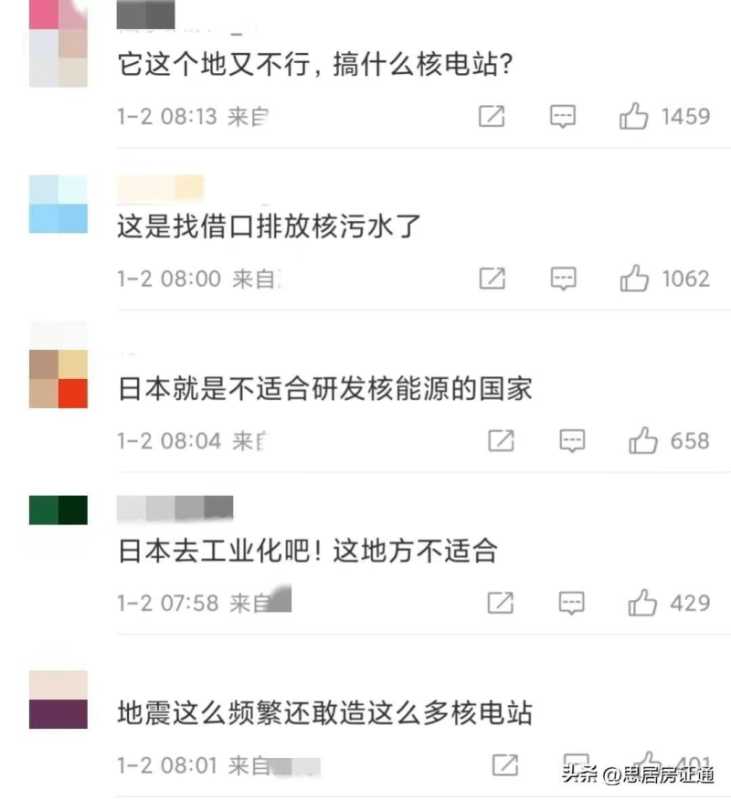Reply to the comment "它这个地又不行，搞什么核电站?"
This screenshot has width=731, height=800.
tap(564, 117)
